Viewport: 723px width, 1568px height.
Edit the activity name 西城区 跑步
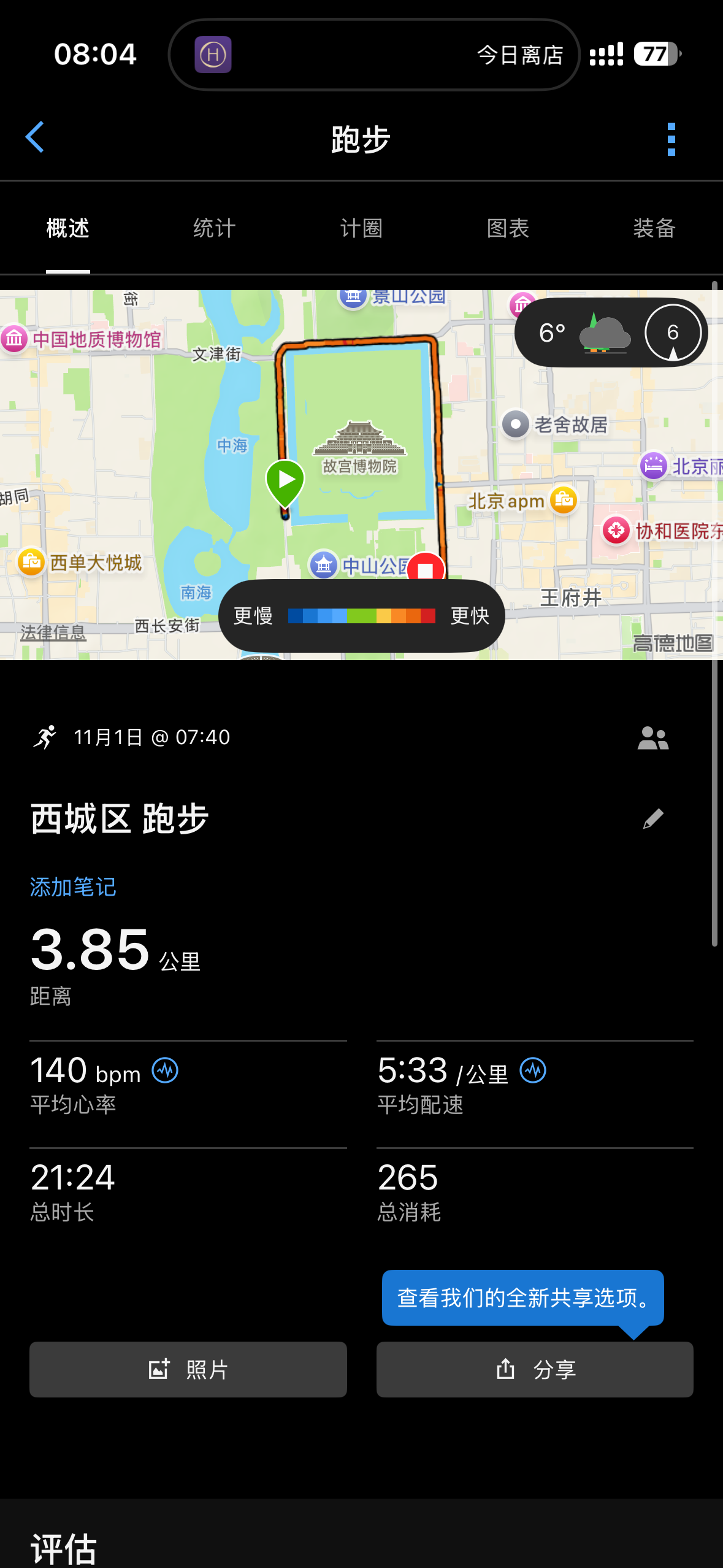[x=653, y=819]
